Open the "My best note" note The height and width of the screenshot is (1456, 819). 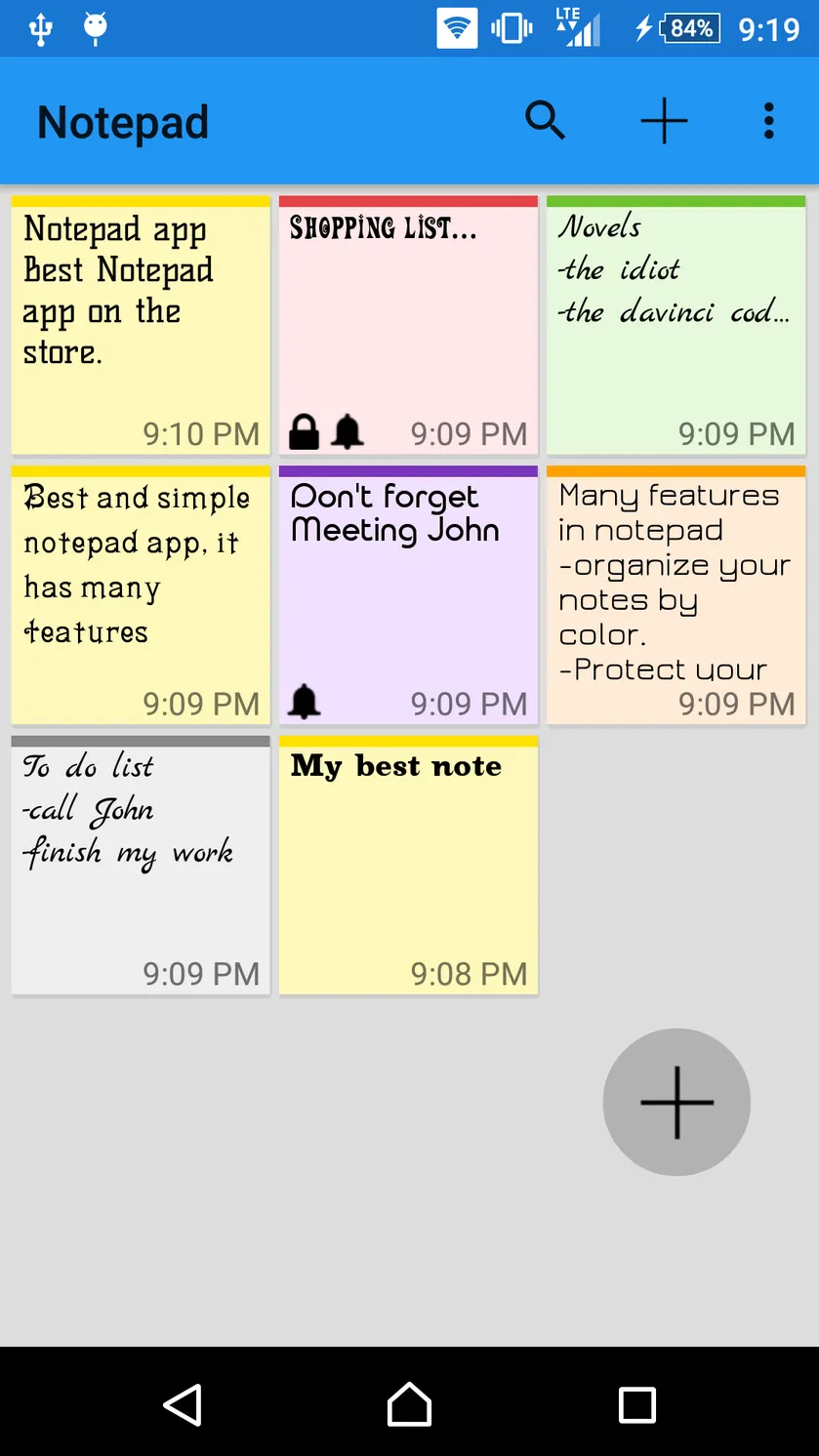pos(408,866)
